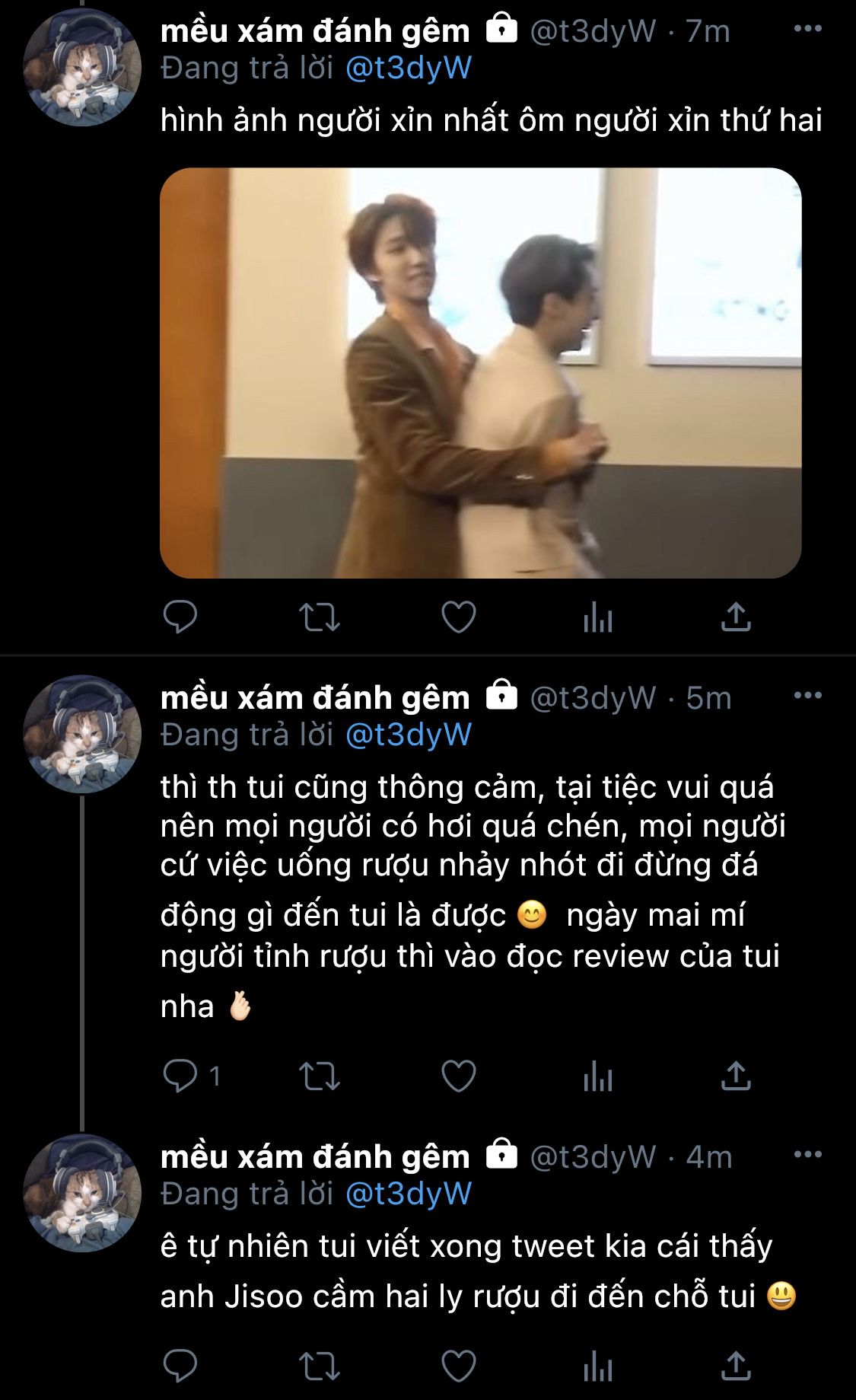
Task: Share the tweet posted 5m ago
Action: click(x=736, y=1076)
